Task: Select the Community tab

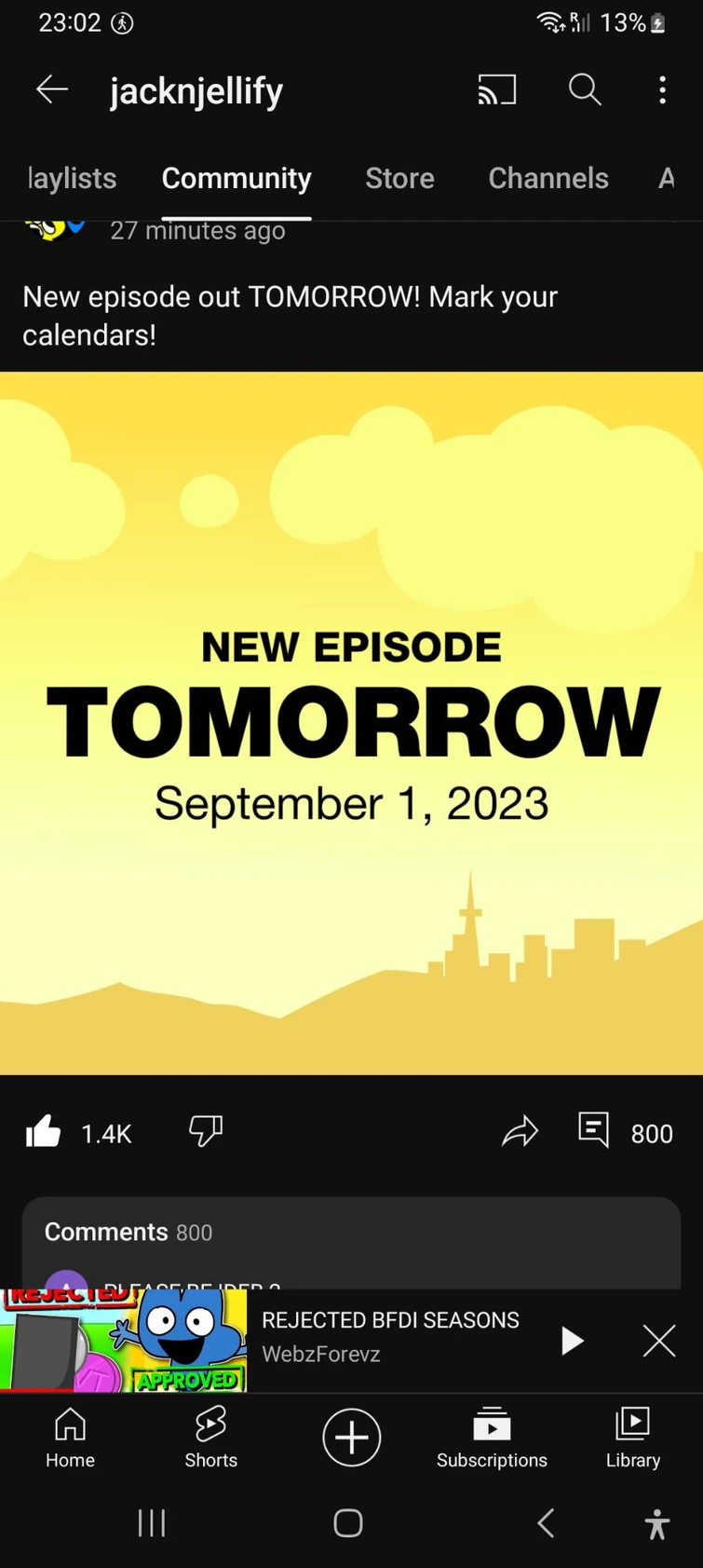Action: (x=237, y=178)
